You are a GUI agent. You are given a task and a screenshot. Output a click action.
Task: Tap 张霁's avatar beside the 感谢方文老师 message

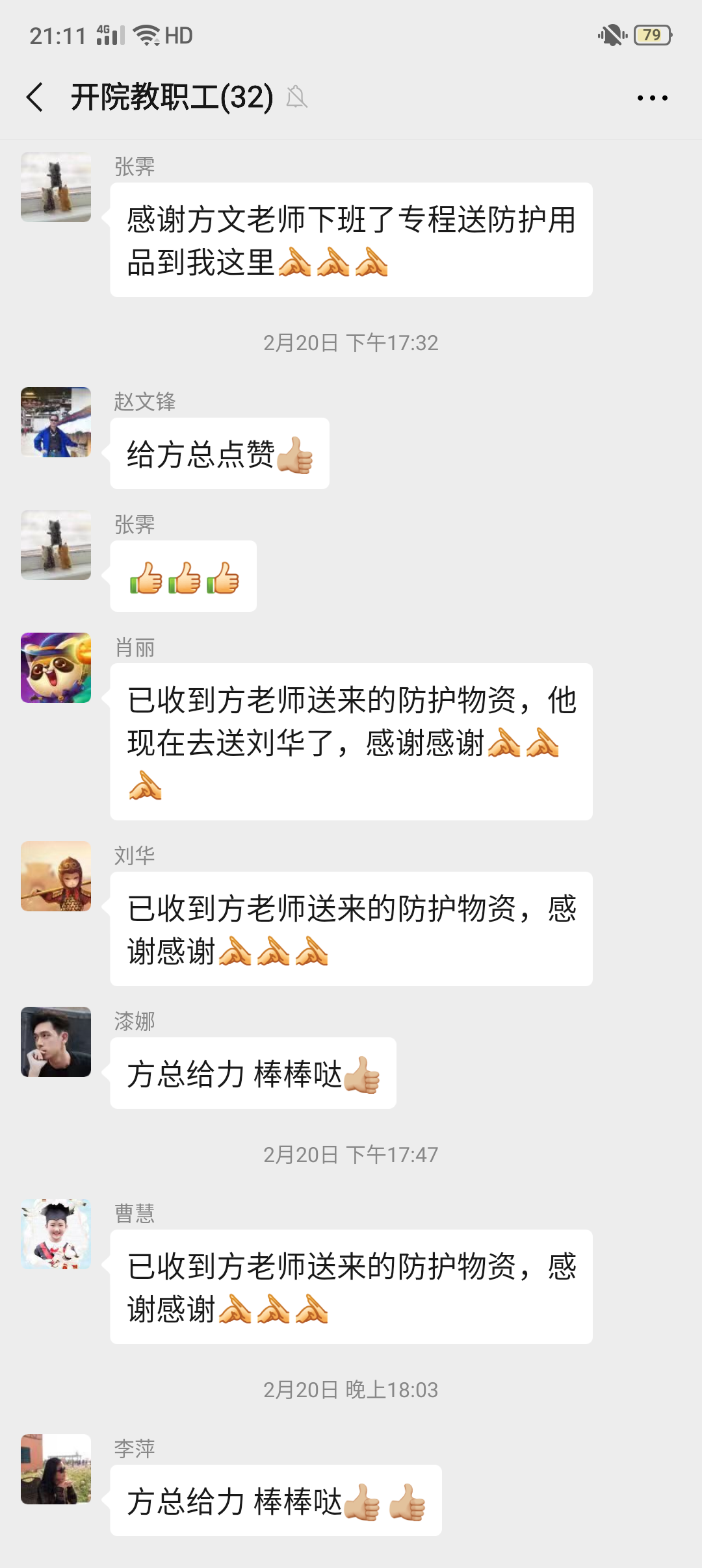[56, 187]
